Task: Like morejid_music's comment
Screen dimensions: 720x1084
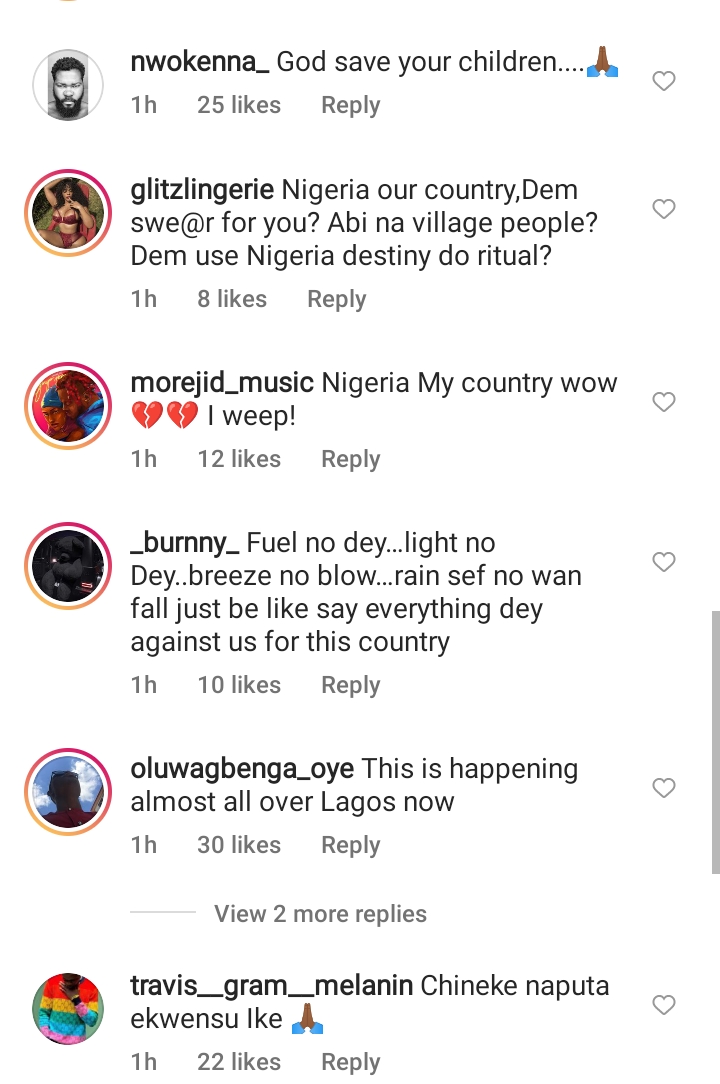Action: 664,402
